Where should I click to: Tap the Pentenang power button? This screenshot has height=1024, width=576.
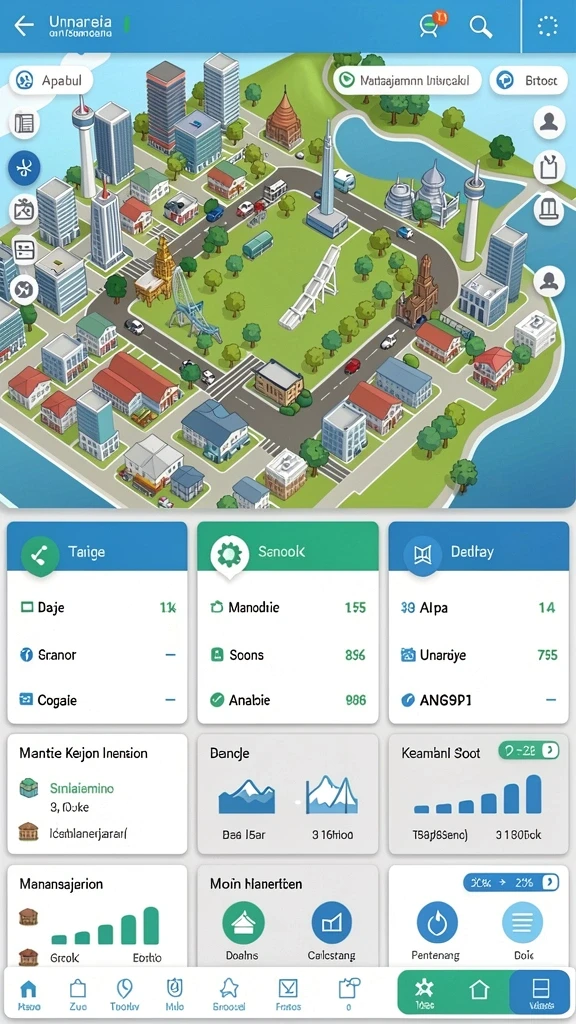click(437, 922)
